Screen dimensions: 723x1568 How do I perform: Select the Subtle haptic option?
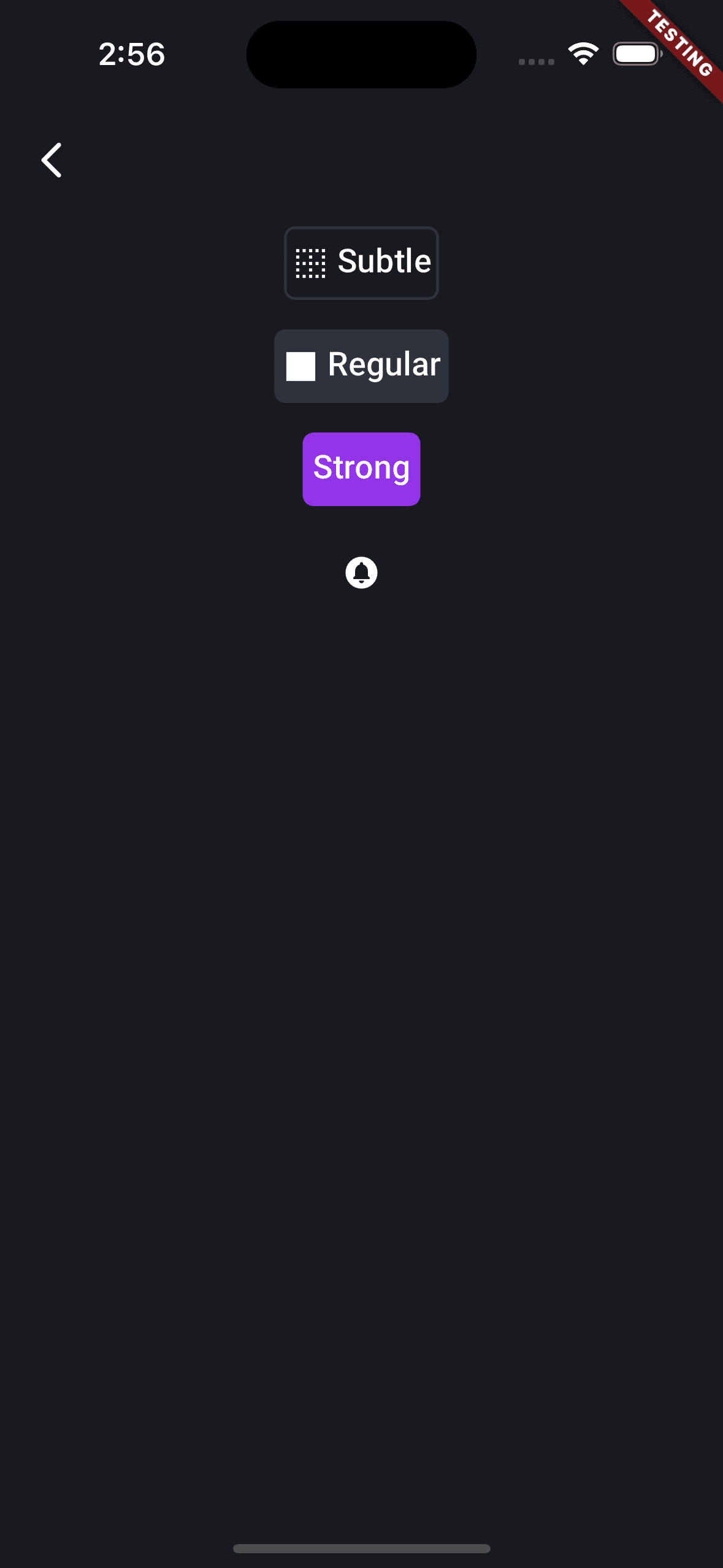click(361, 263)
